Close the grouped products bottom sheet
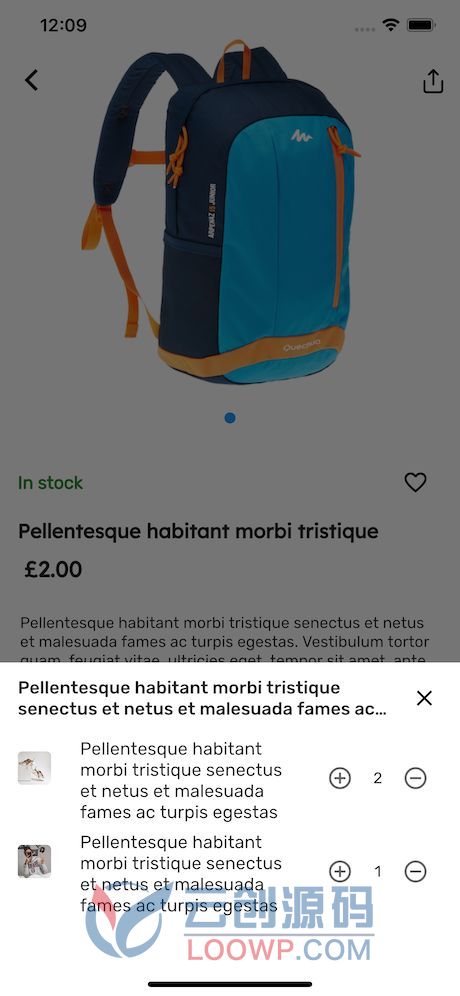460x996 pixels. pyautogui.click(x=424, y=698)
